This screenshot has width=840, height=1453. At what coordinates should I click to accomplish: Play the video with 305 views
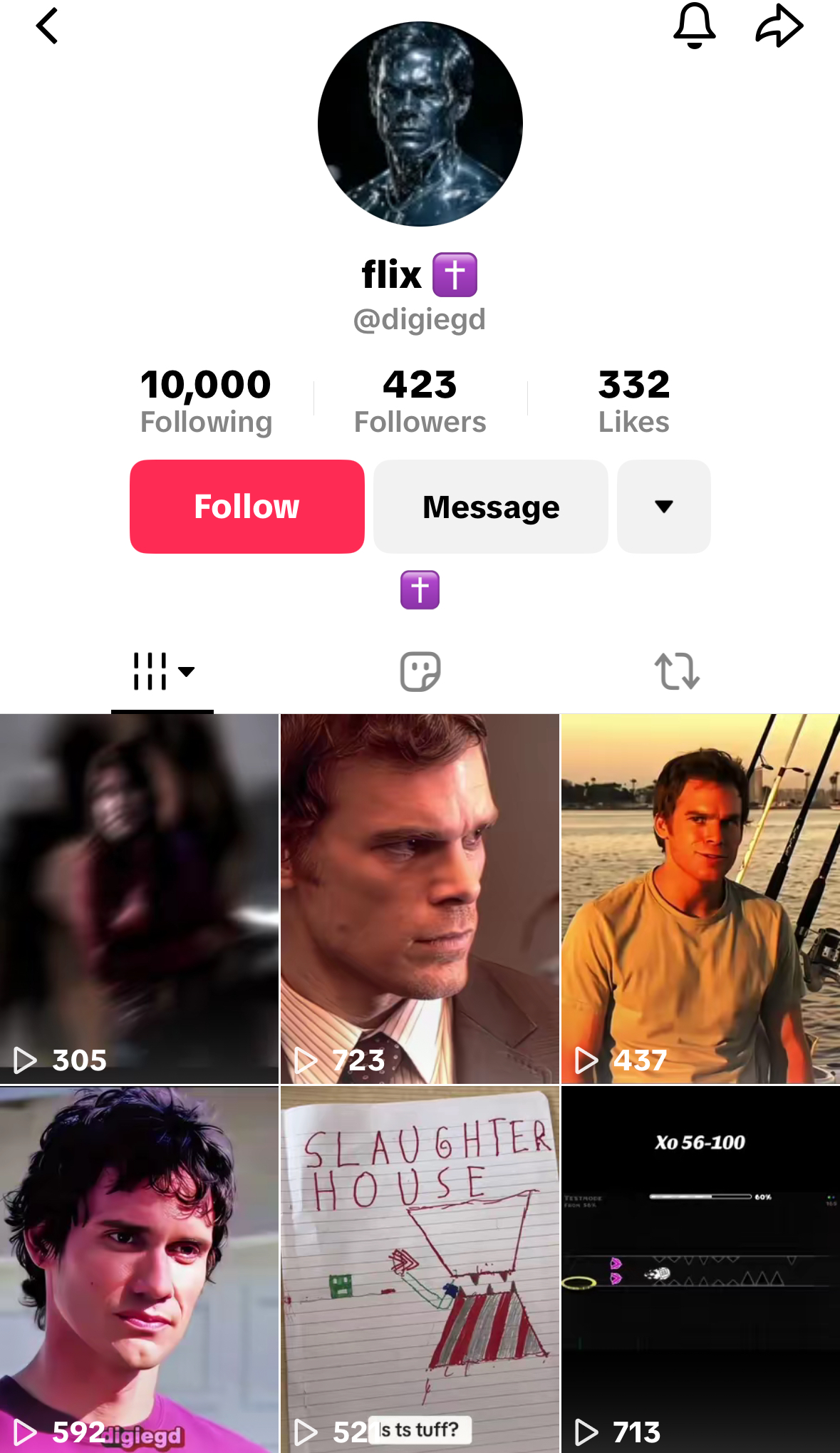(x=139, y=898)
